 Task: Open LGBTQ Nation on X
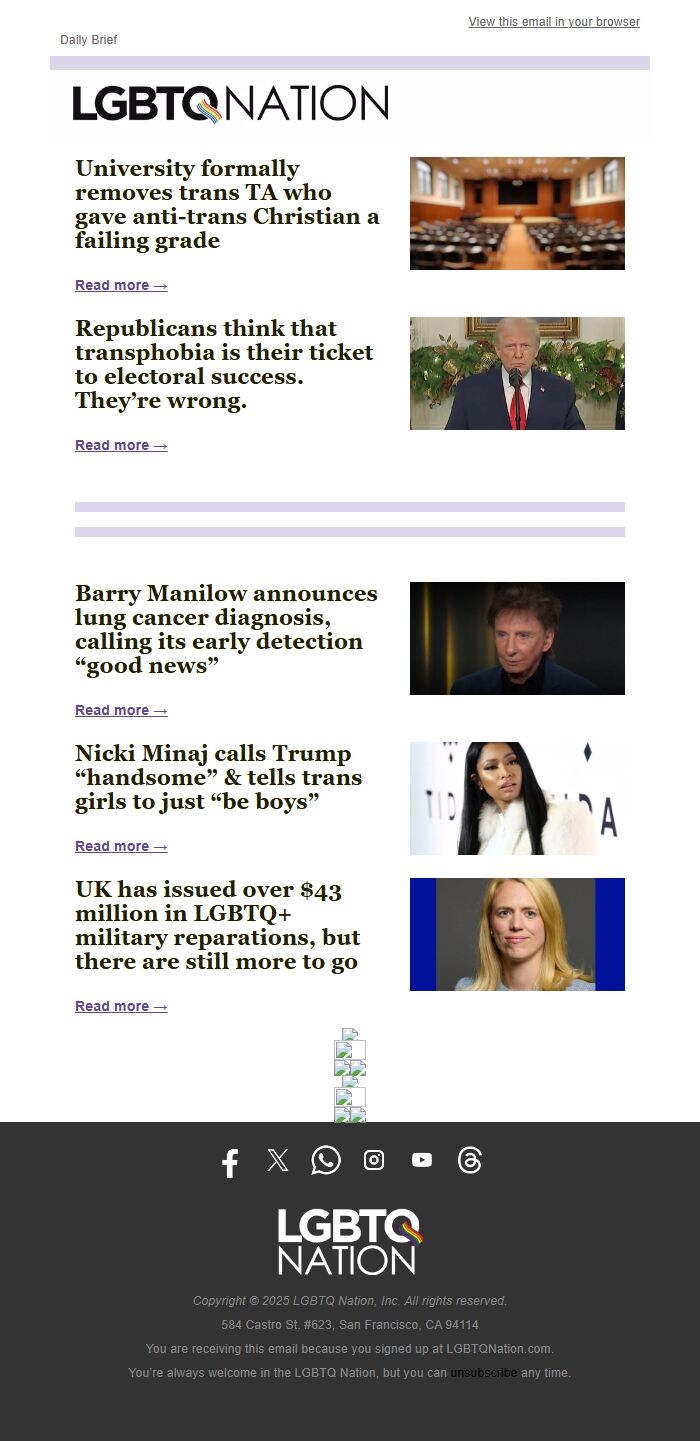click(x=278, y=1160)
